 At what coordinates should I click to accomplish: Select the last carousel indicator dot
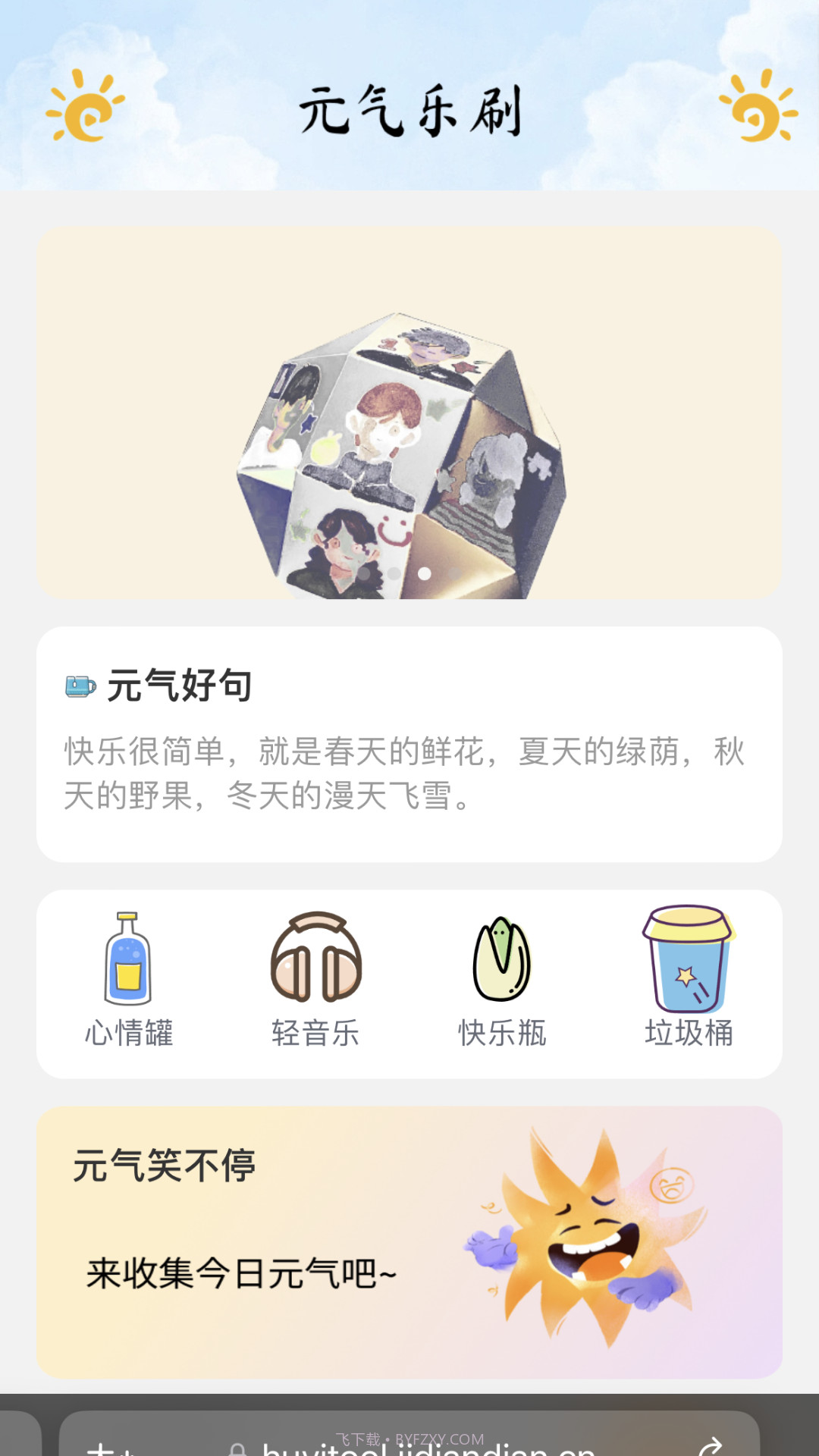(x=455, y=573)
